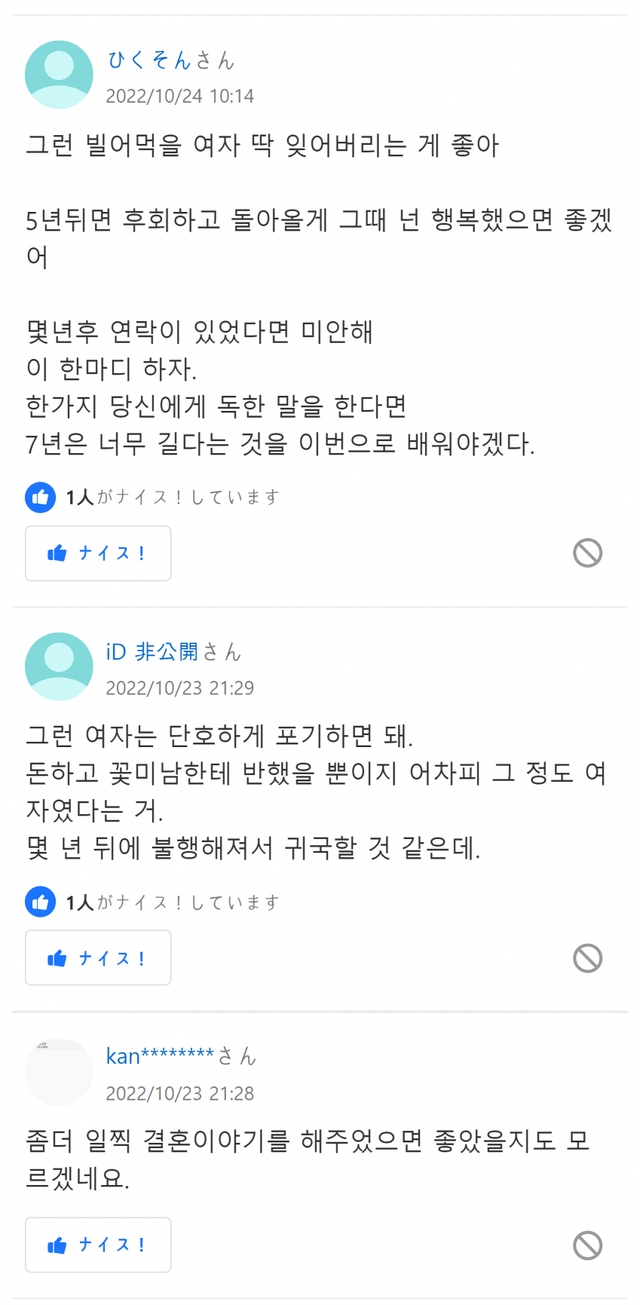Give ナイス! to kan********'s answer
This screenshot has height=1305, width=640.
pyautogui.click(x=98, y=1245)
